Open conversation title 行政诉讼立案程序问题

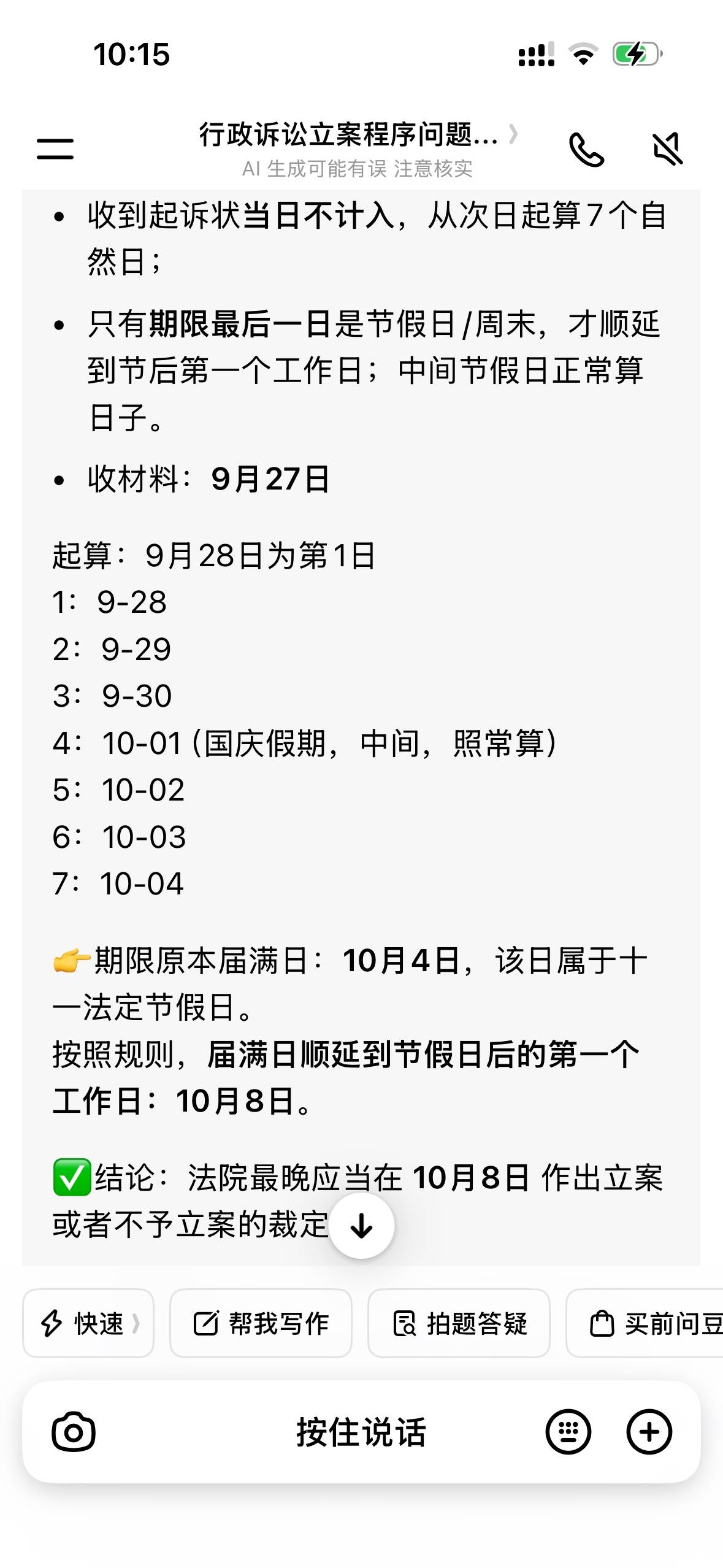(358, 134)
